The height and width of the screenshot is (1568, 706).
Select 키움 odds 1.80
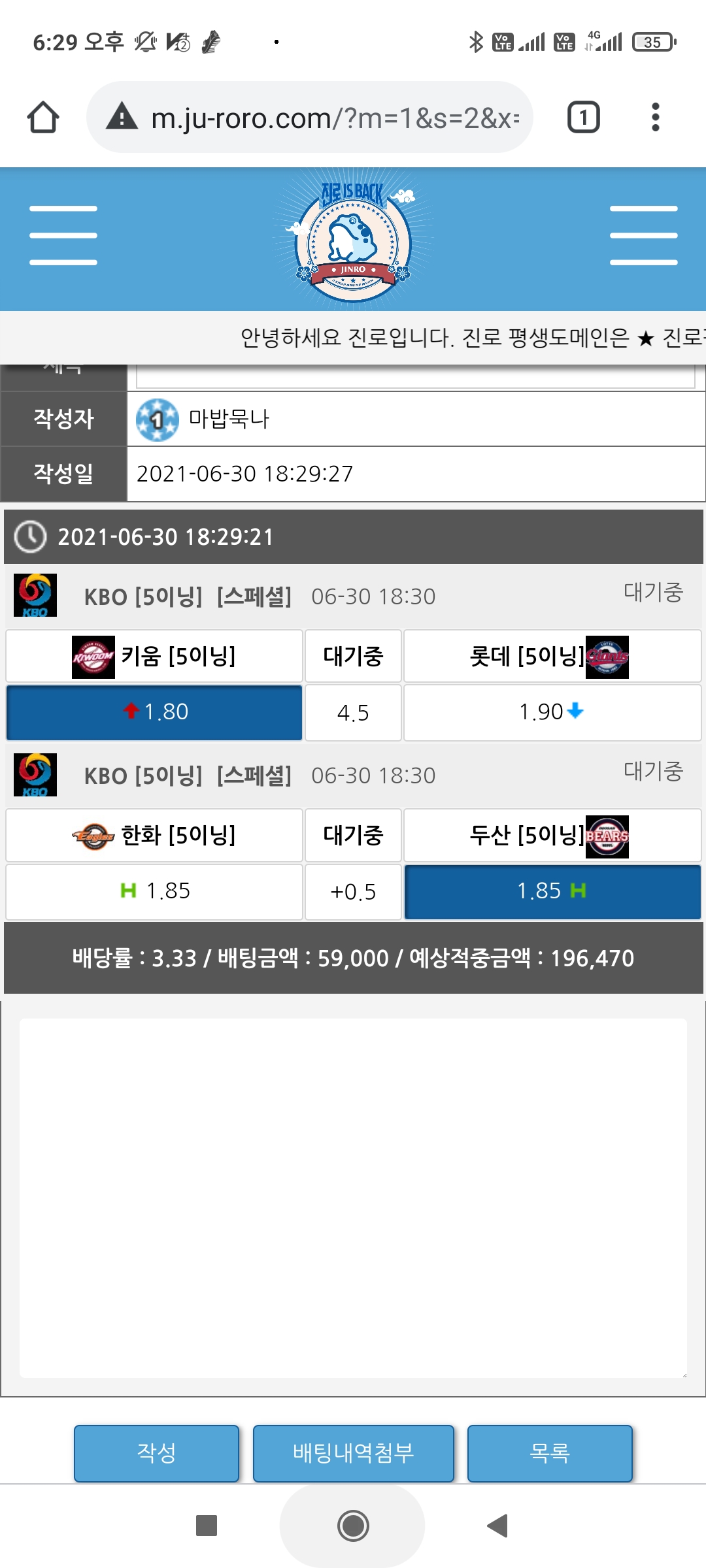(x=154, y=712)
